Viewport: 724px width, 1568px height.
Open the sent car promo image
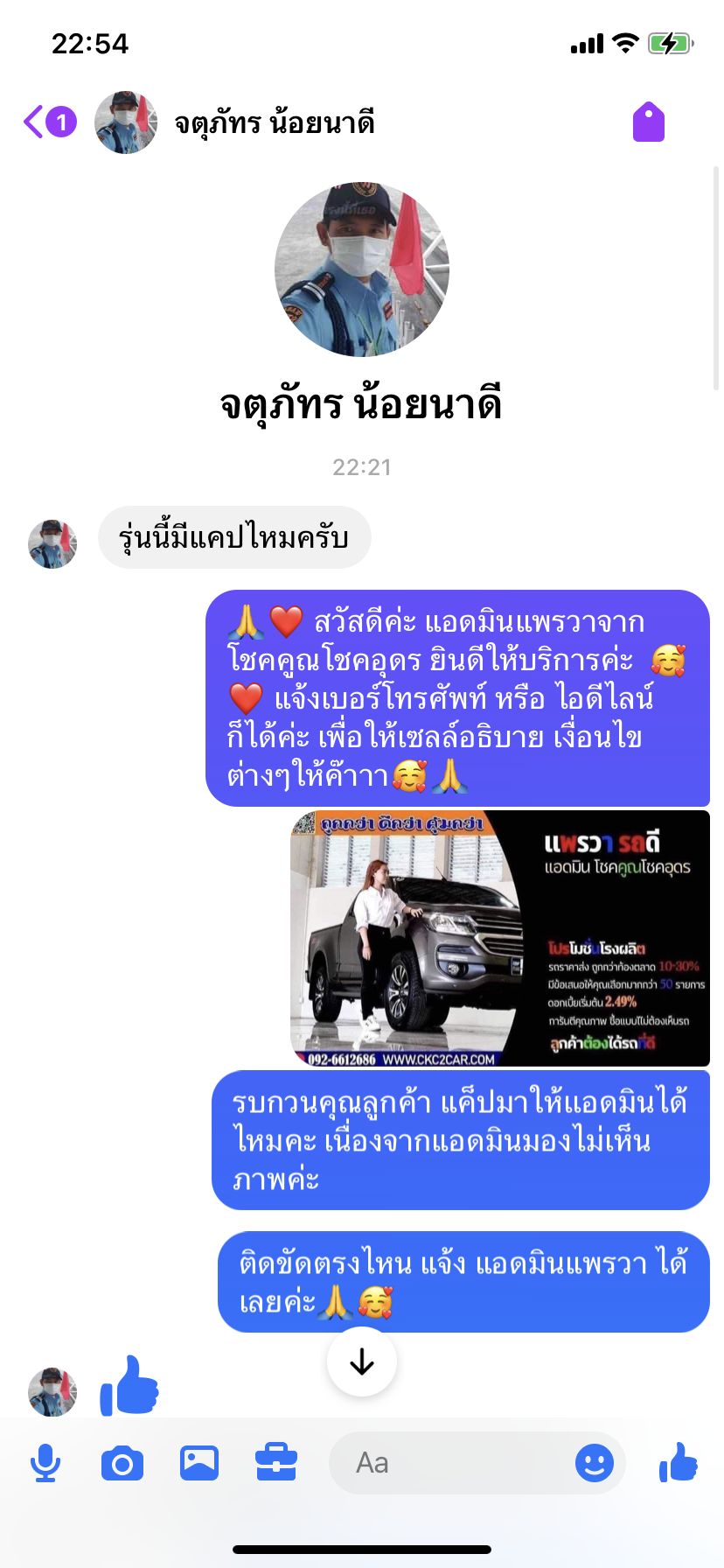tap(499, 937)
